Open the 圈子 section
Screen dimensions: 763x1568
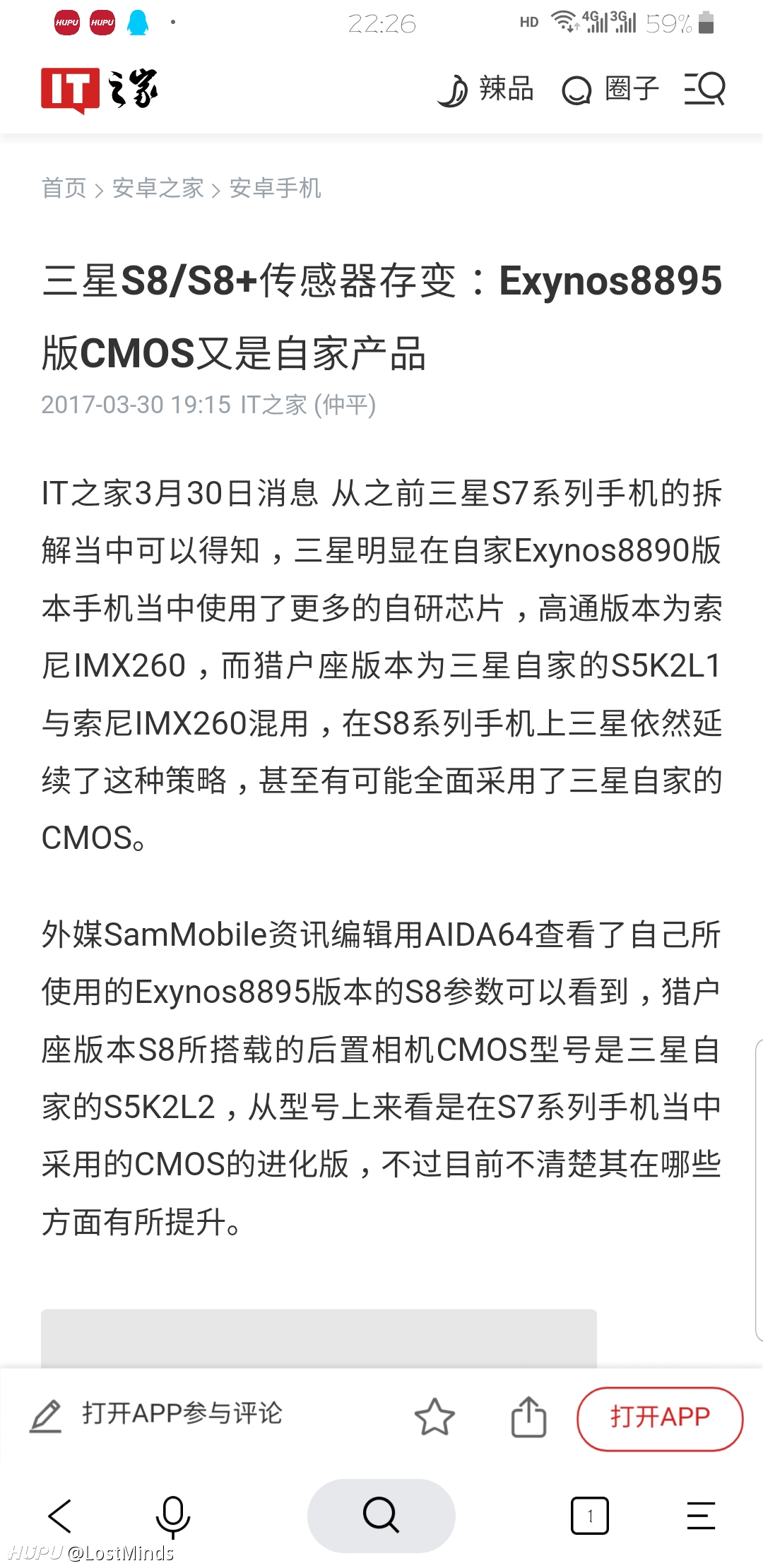click(x=610, y=89)
